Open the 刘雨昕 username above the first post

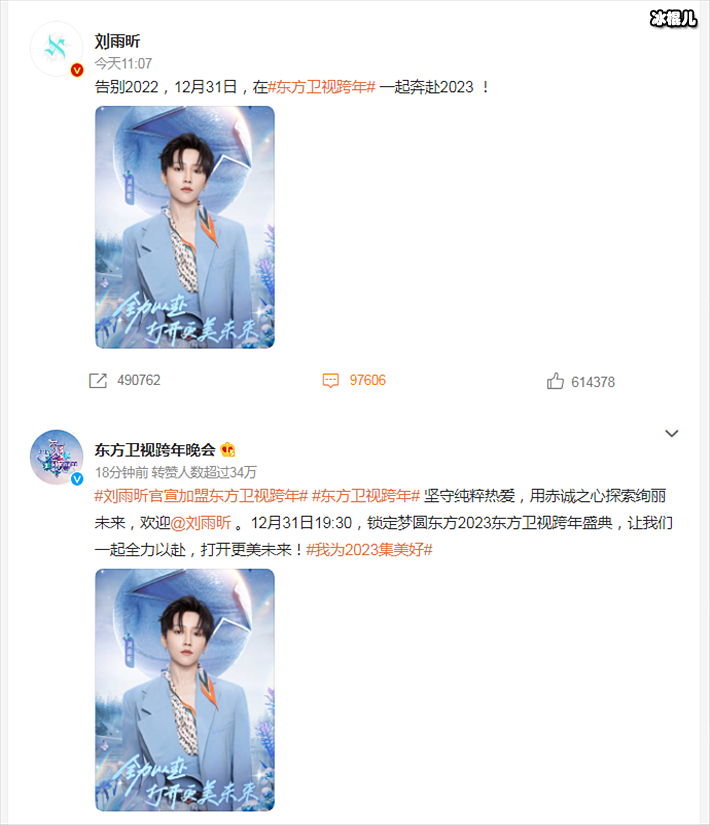point(118,42)
